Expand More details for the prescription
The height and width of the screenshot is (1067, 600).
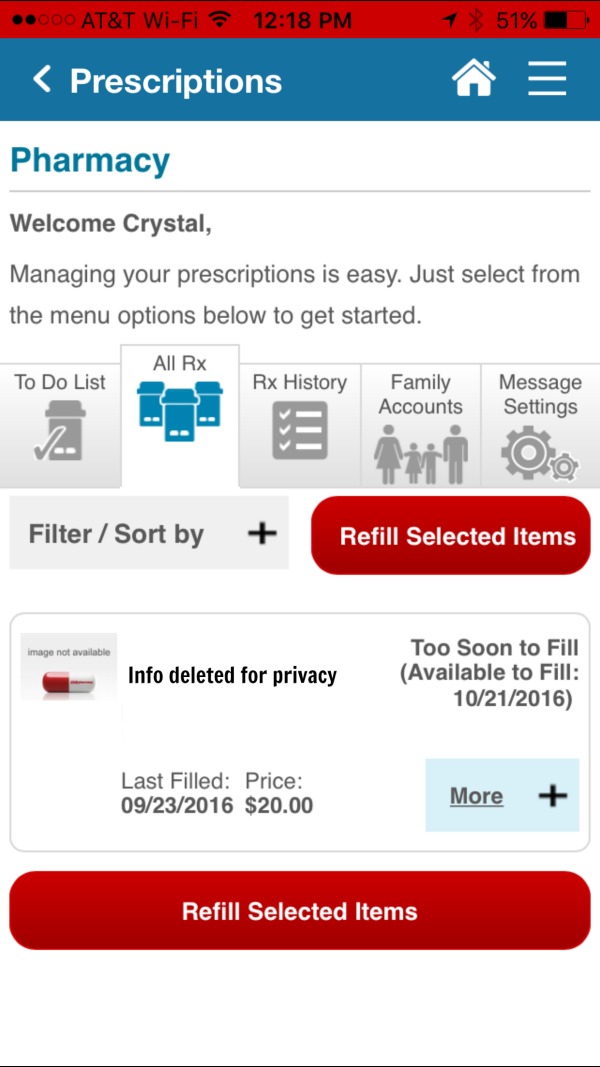tap(502, 795)
